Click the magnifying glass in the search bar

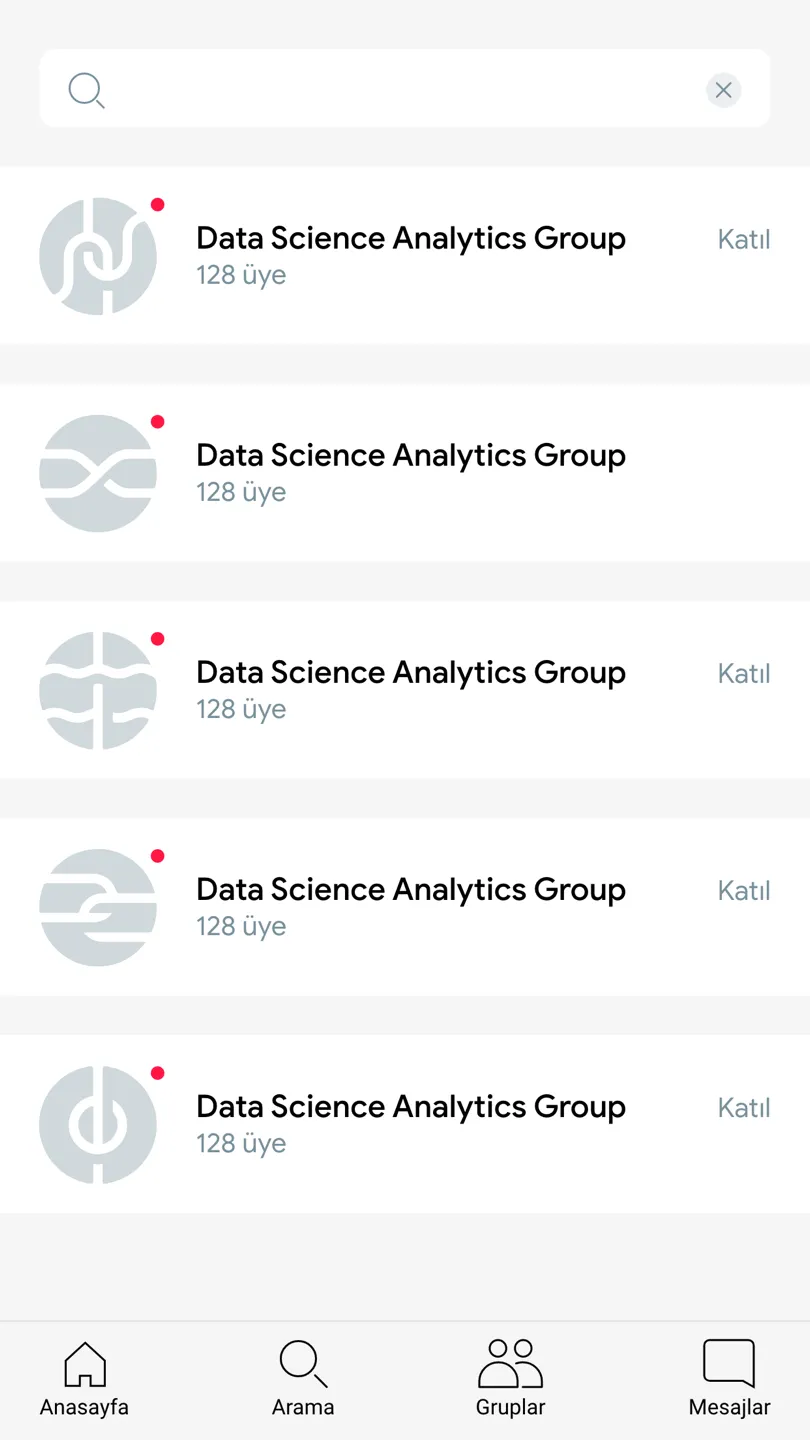coord(86,90)
